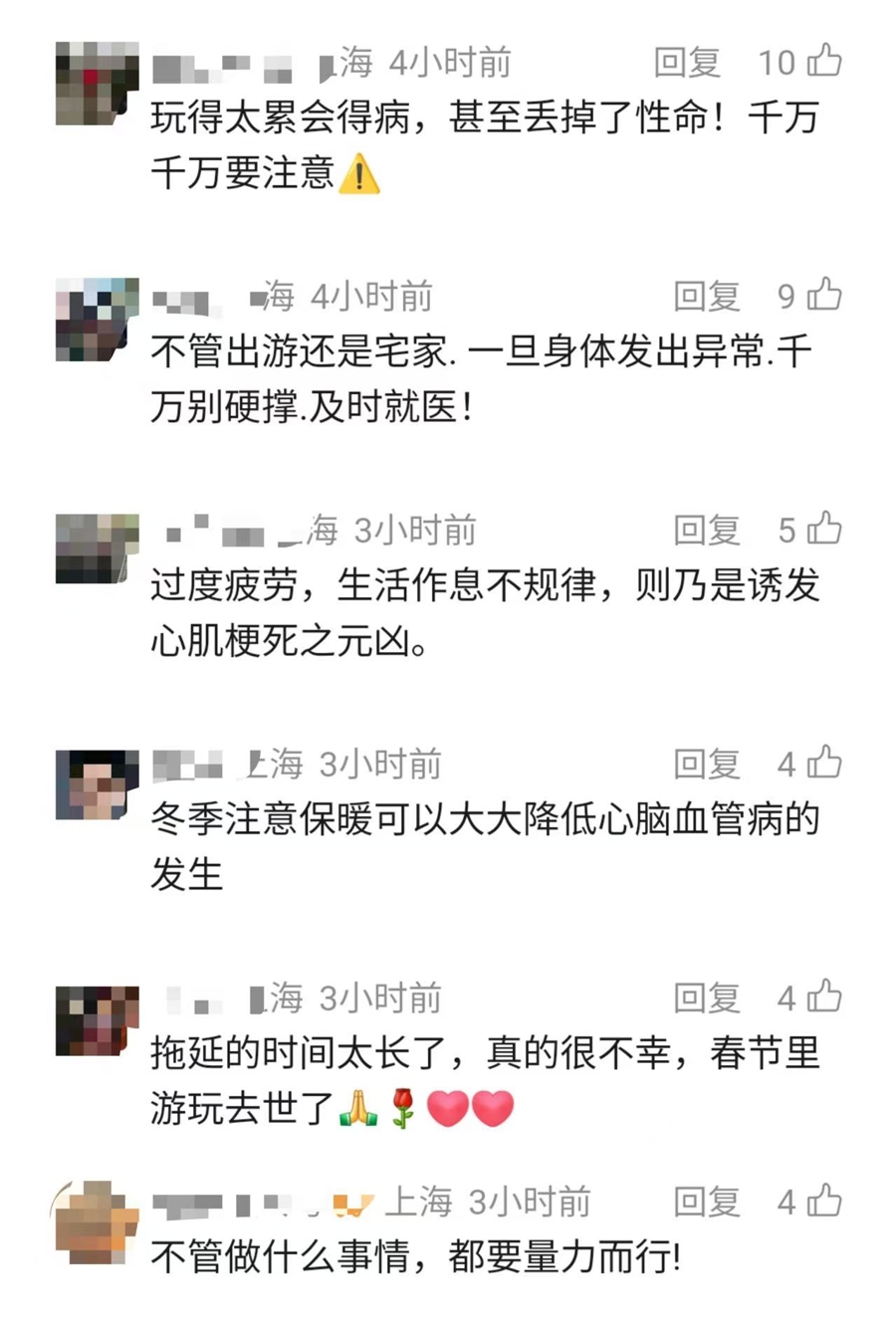Viewport: 896px width, 1325px height.
Task: View profile of the 玩得太累会得病 commenter
Action: coord(97,84)
